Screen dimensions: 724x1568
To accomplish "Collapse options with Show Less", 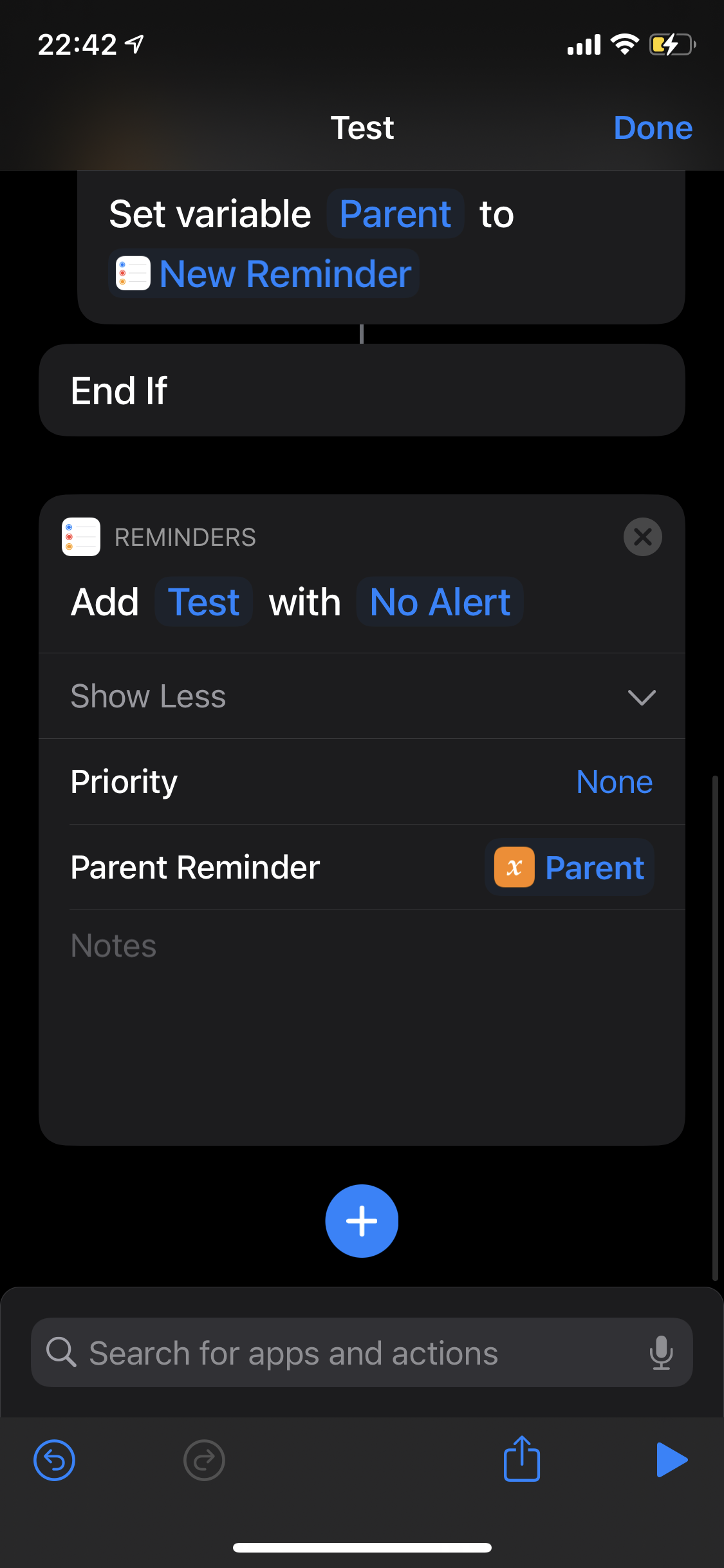I will click(362, 696).
